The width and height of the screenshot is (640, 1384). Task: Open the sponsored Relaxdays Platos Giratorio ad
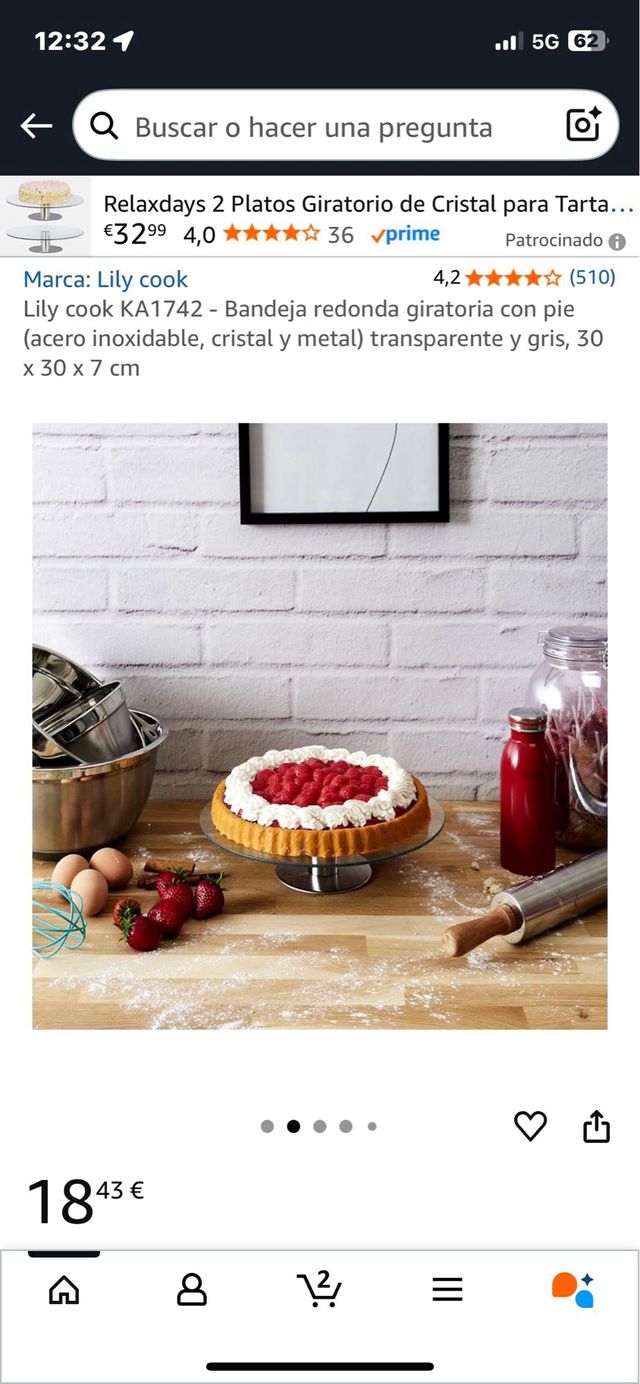click(x=368, y=204)
